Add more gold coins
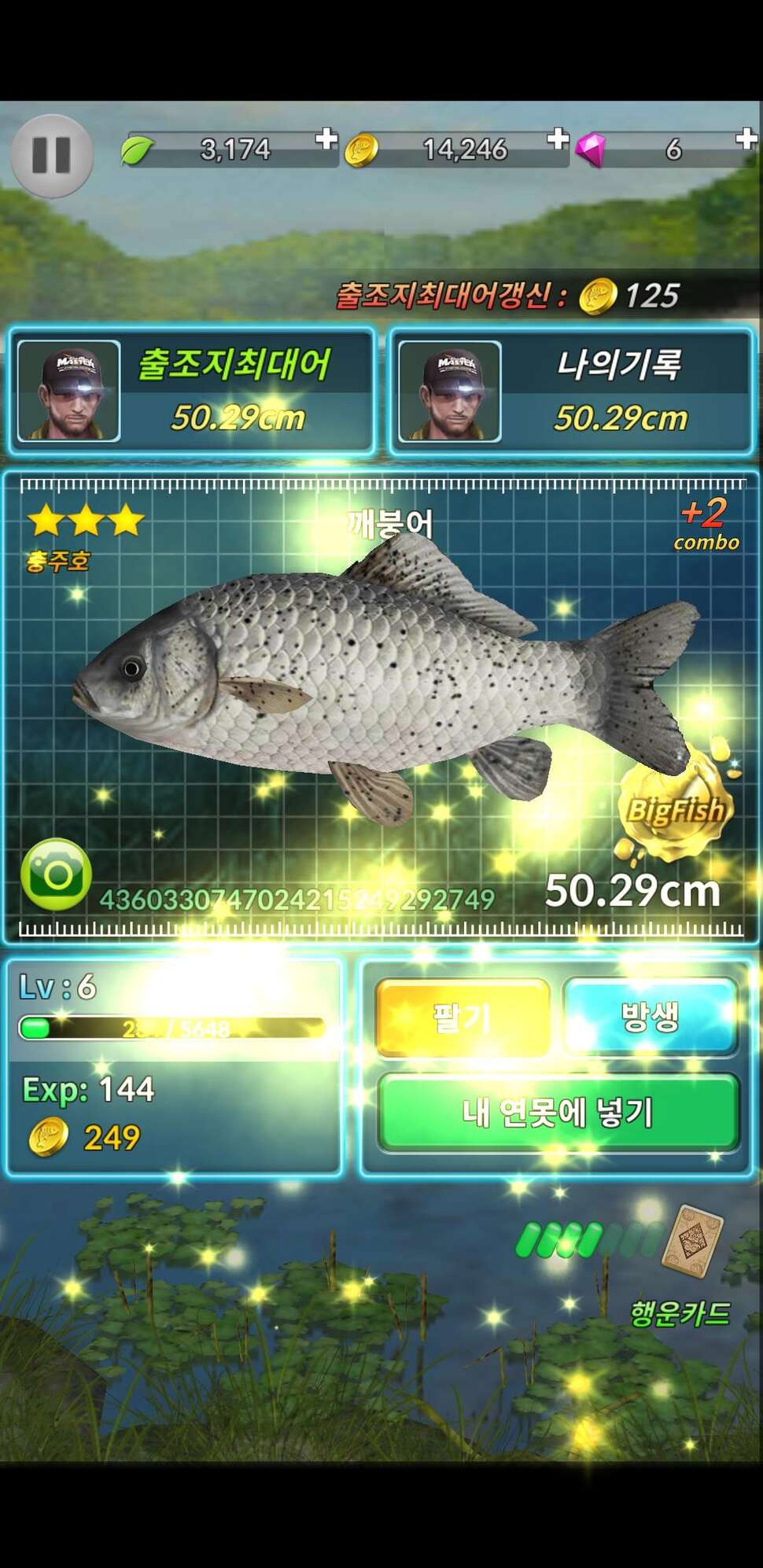 558,139
